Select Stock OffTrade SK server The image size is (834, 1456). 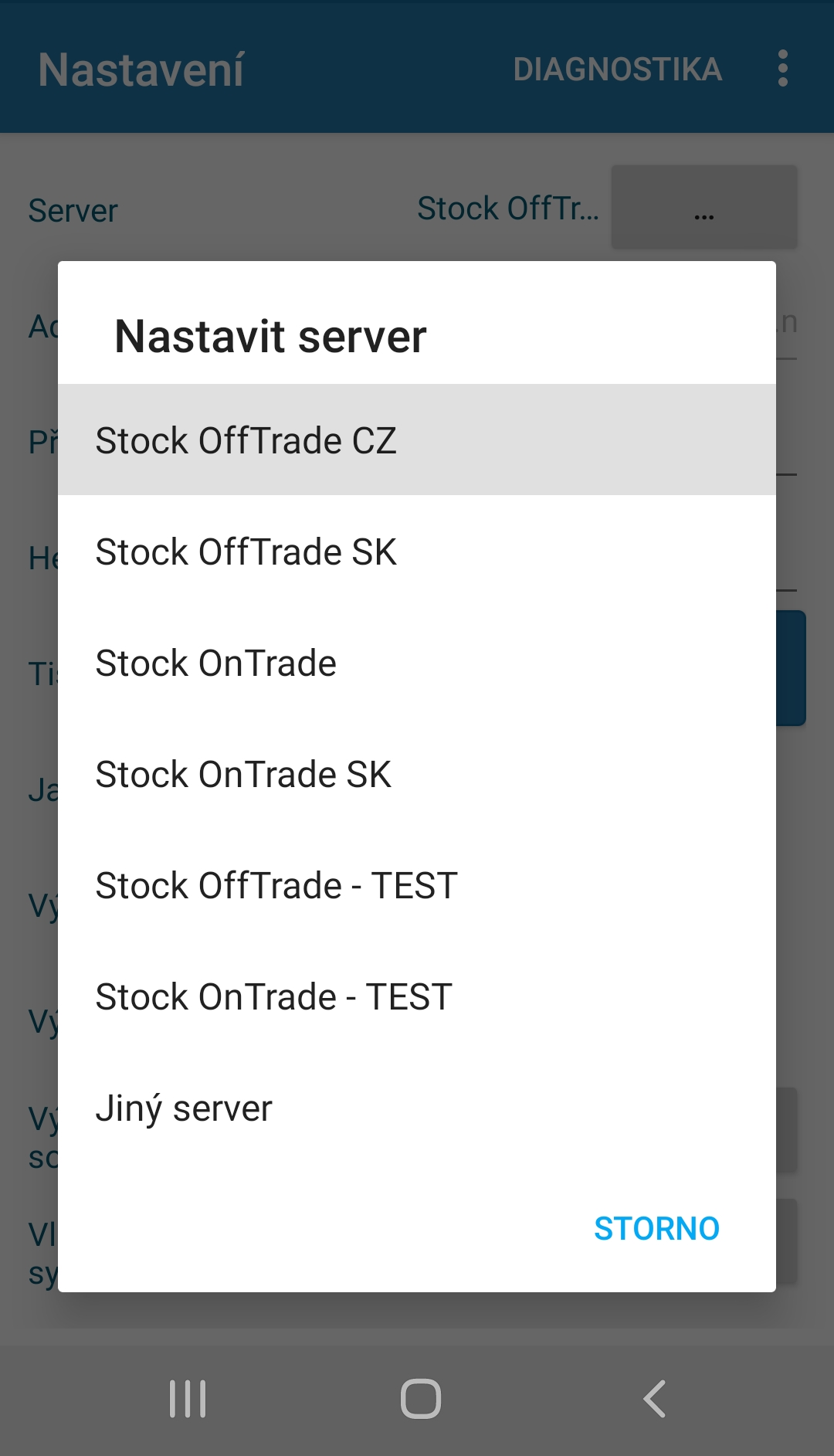click(x=246, y=551)
